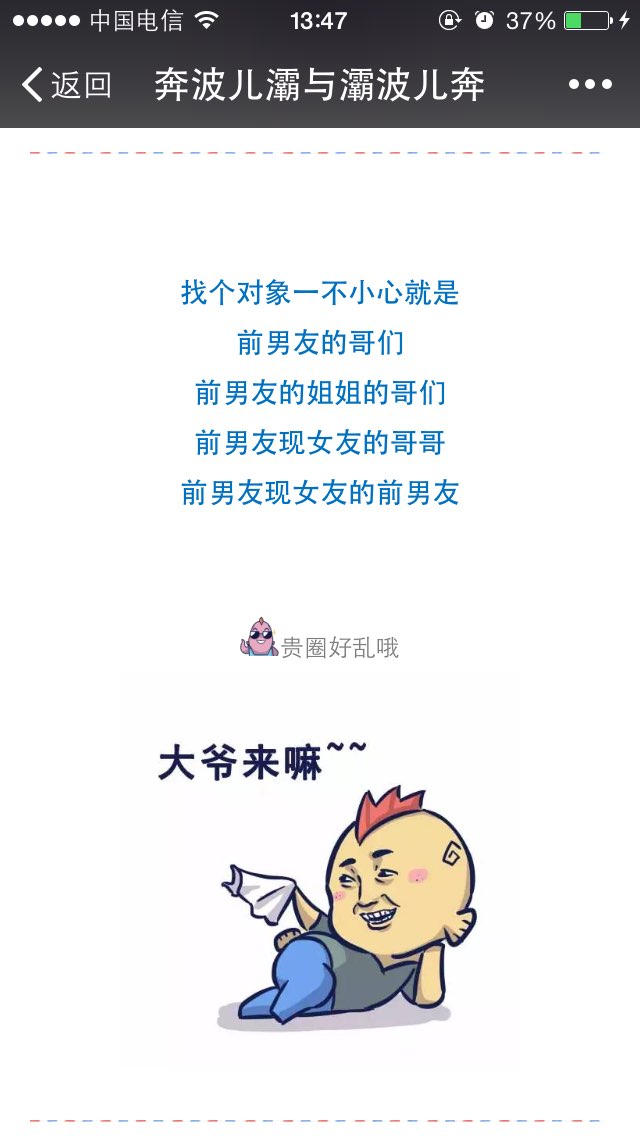Go back using the 返回 button
The image size is (640, 1136).
point(67,85)
